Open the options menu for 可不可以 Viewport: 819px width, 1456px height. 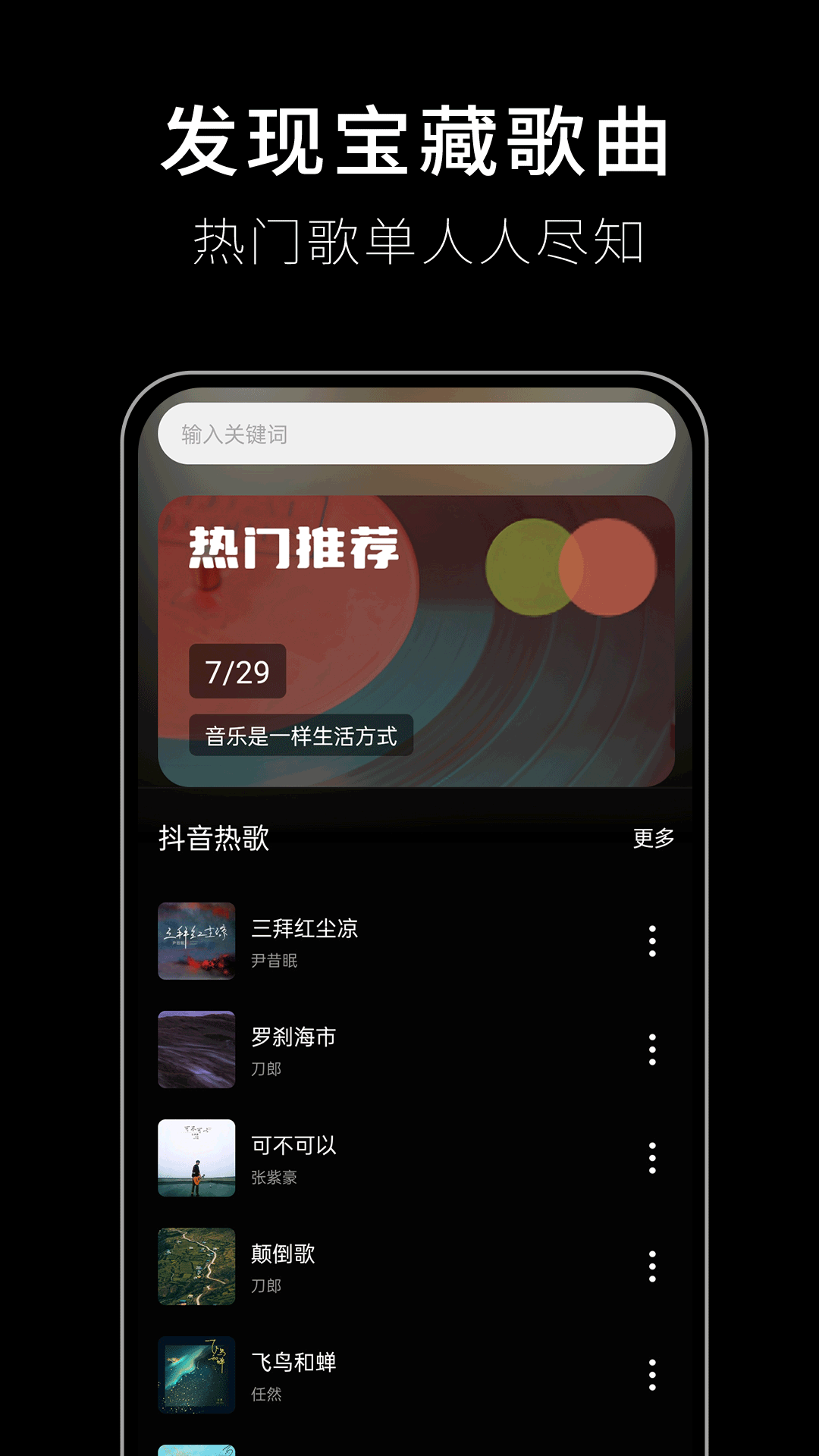tap(652, 1158)
